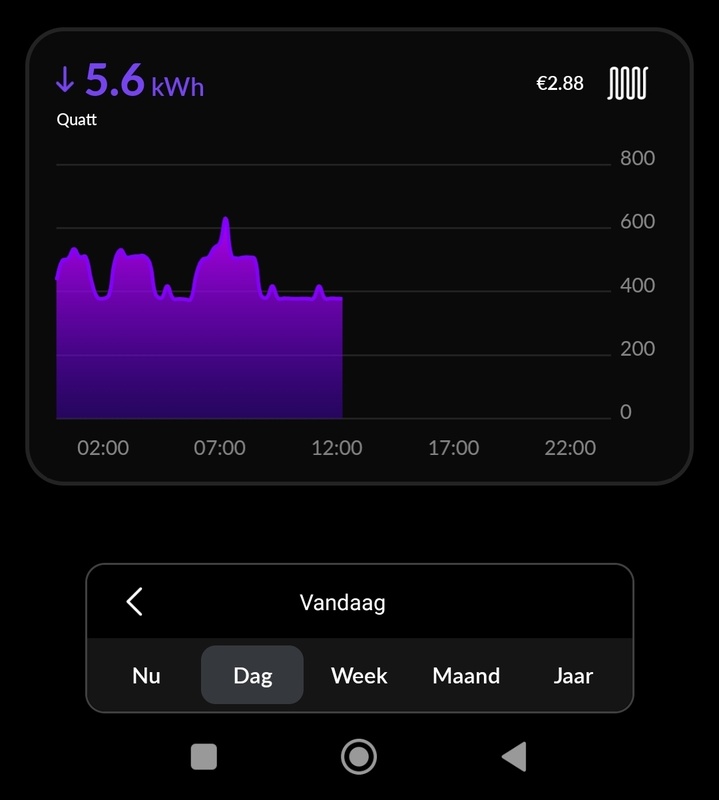This screenshot has width=719, height=800.
Task: Go back using the system back triangle
Action: 514,757
